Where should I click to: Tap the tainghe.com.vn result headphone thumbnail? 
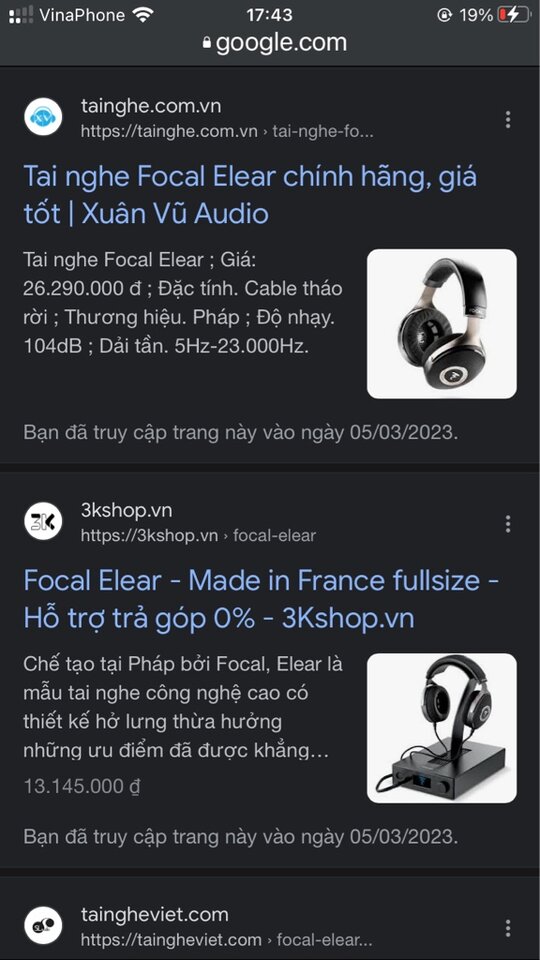pyautogui.click(x=441, y=323)
